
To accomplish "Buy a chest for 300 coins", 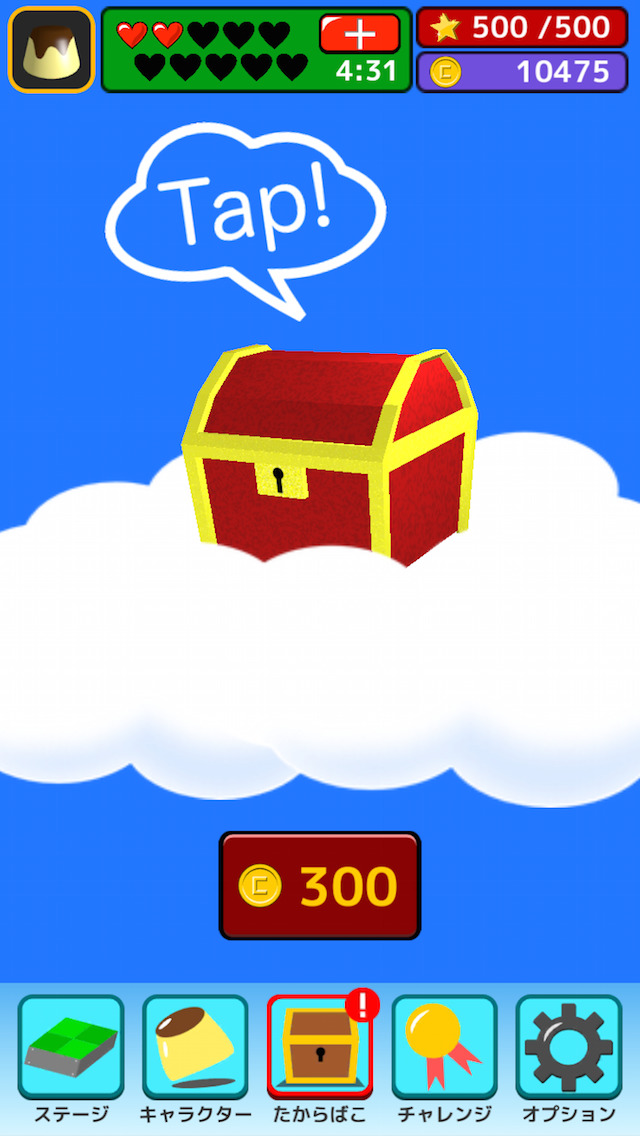I will tap(320, 885).
